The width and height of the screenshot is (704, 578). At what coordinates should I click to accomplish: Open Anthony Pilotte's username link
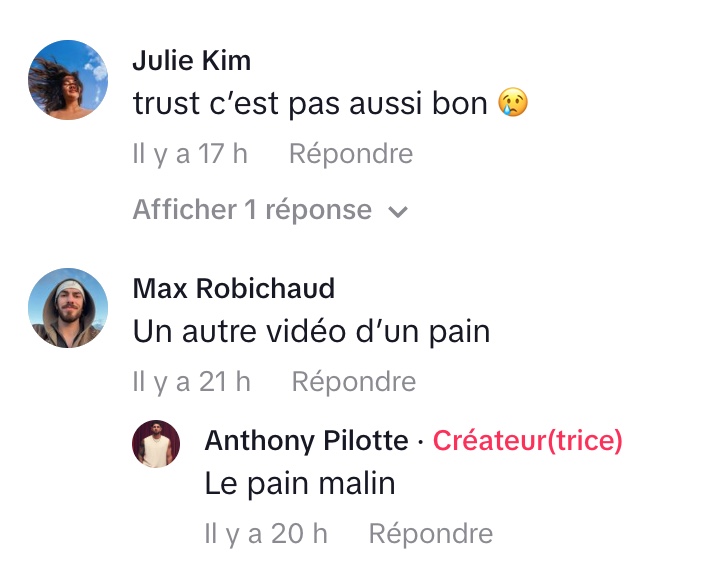pyautogui.click(x=306, y=441)
